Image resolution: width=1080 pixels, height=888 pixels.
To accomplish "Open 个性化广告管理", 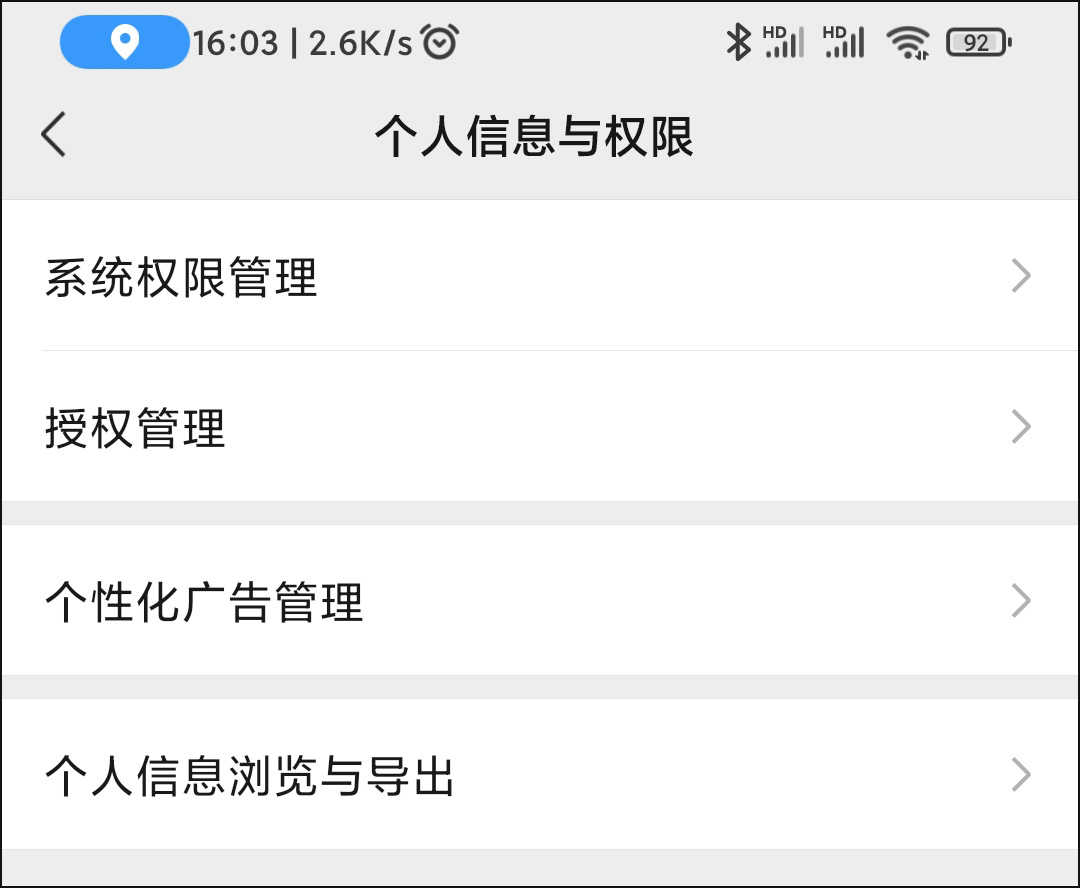I will [x=540, y=600].
